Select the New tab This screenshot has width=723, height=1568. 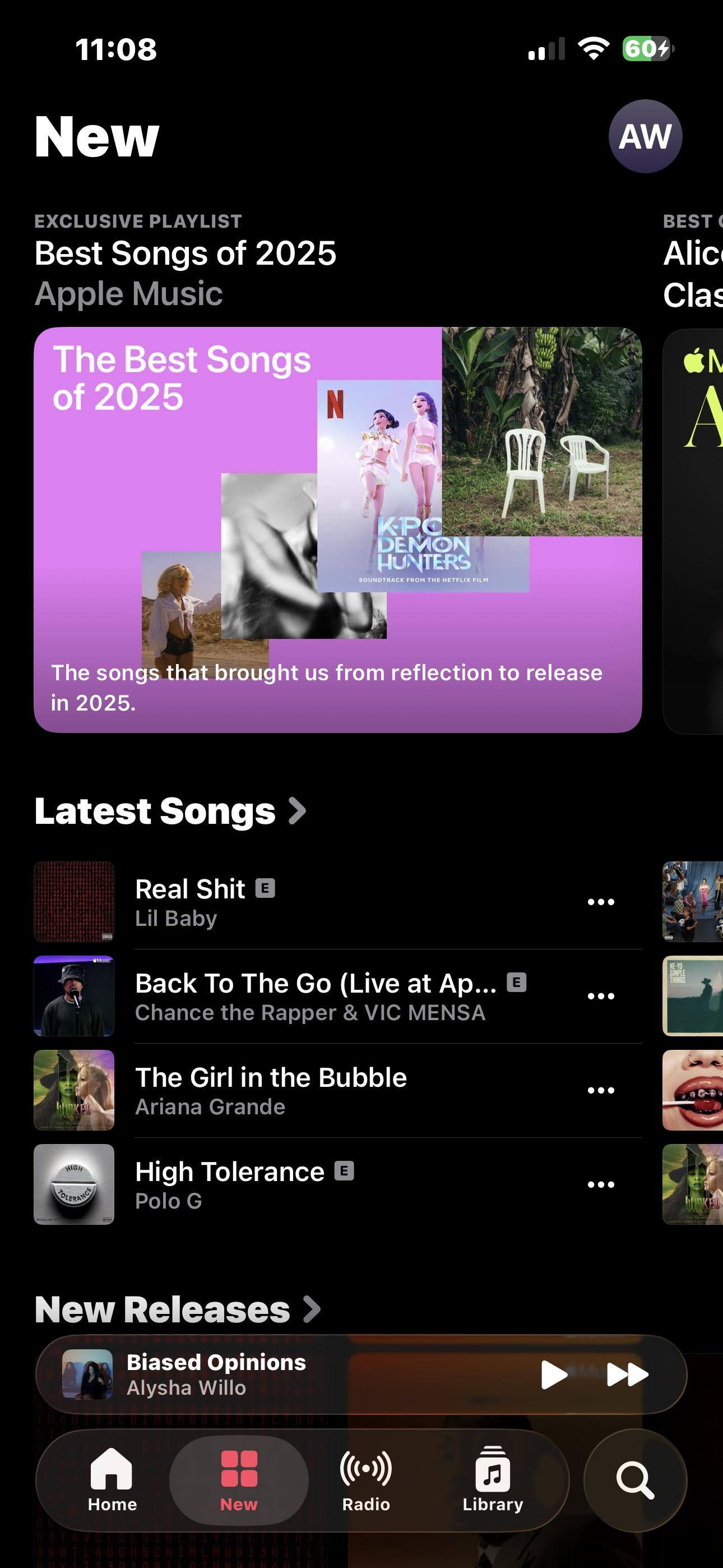[239, 1480]
